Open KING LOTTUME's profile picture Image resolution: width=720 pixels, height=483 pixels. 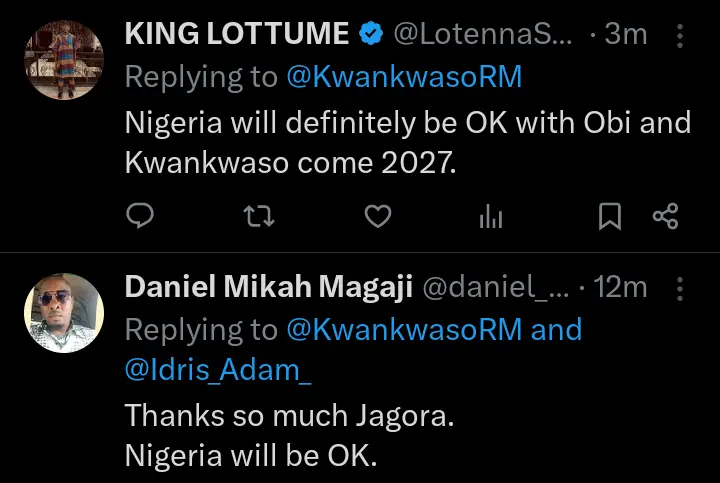click(x=63, y=59)
